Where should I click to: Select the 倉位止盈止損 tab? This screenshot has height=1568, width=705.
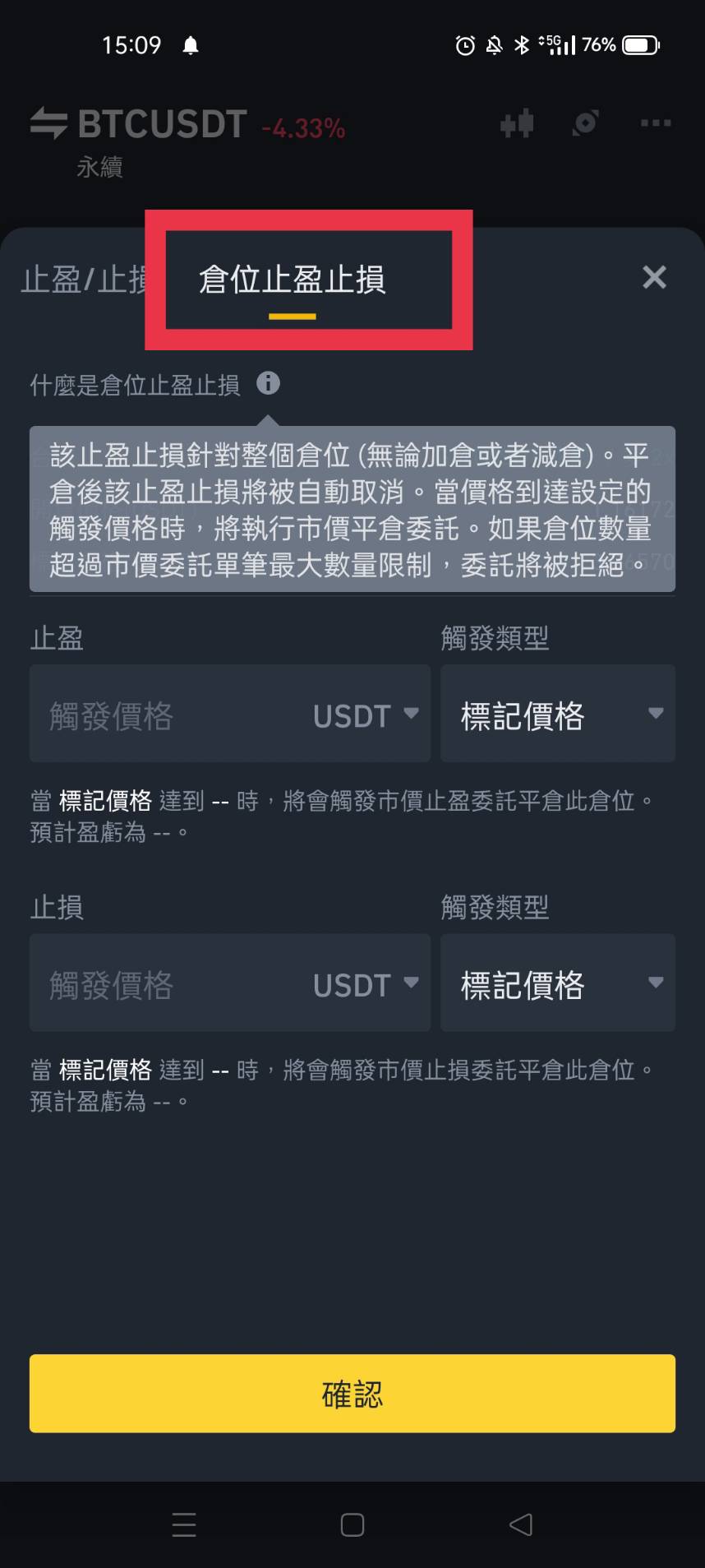(293, 280)
